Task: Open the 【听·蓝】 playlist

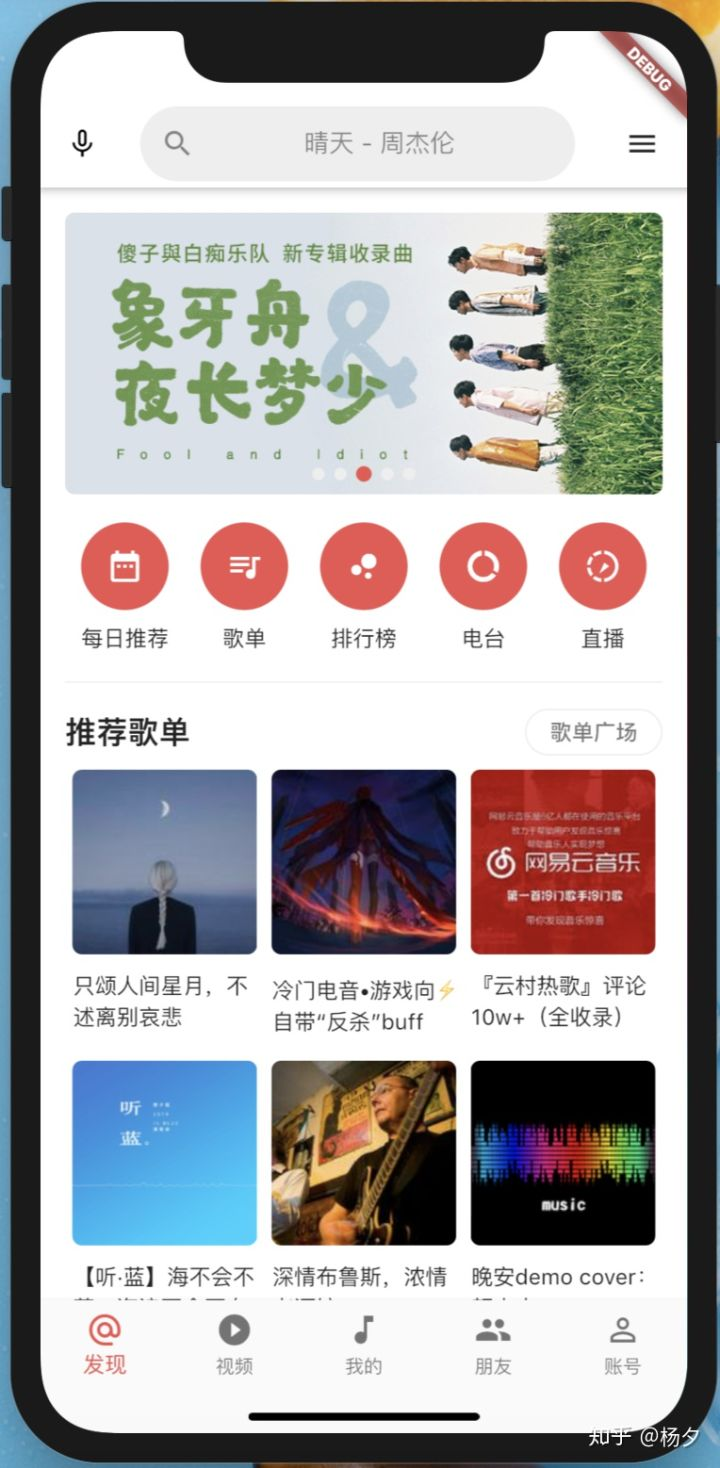Action: (x=164, y=1152)
